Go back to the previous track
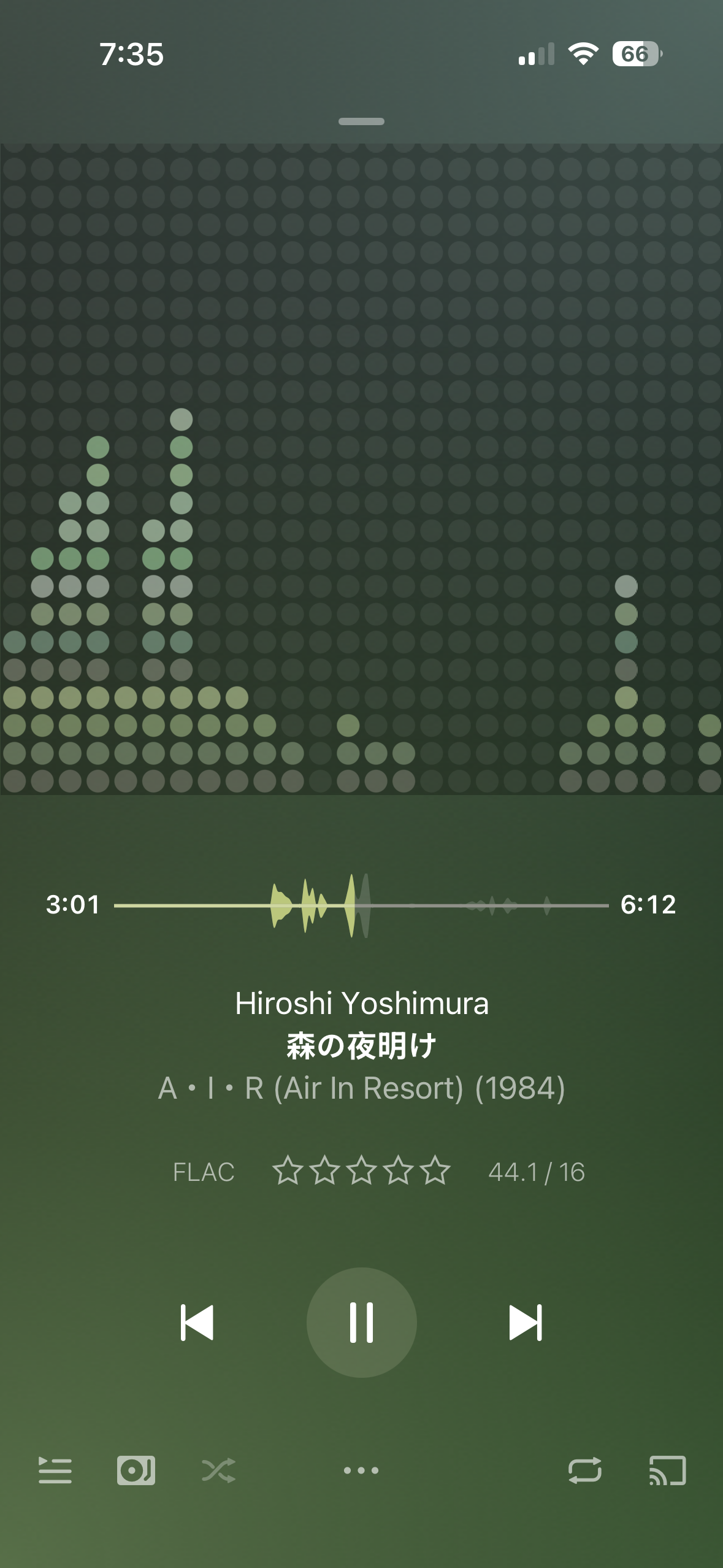 [x=197, y=1322]
